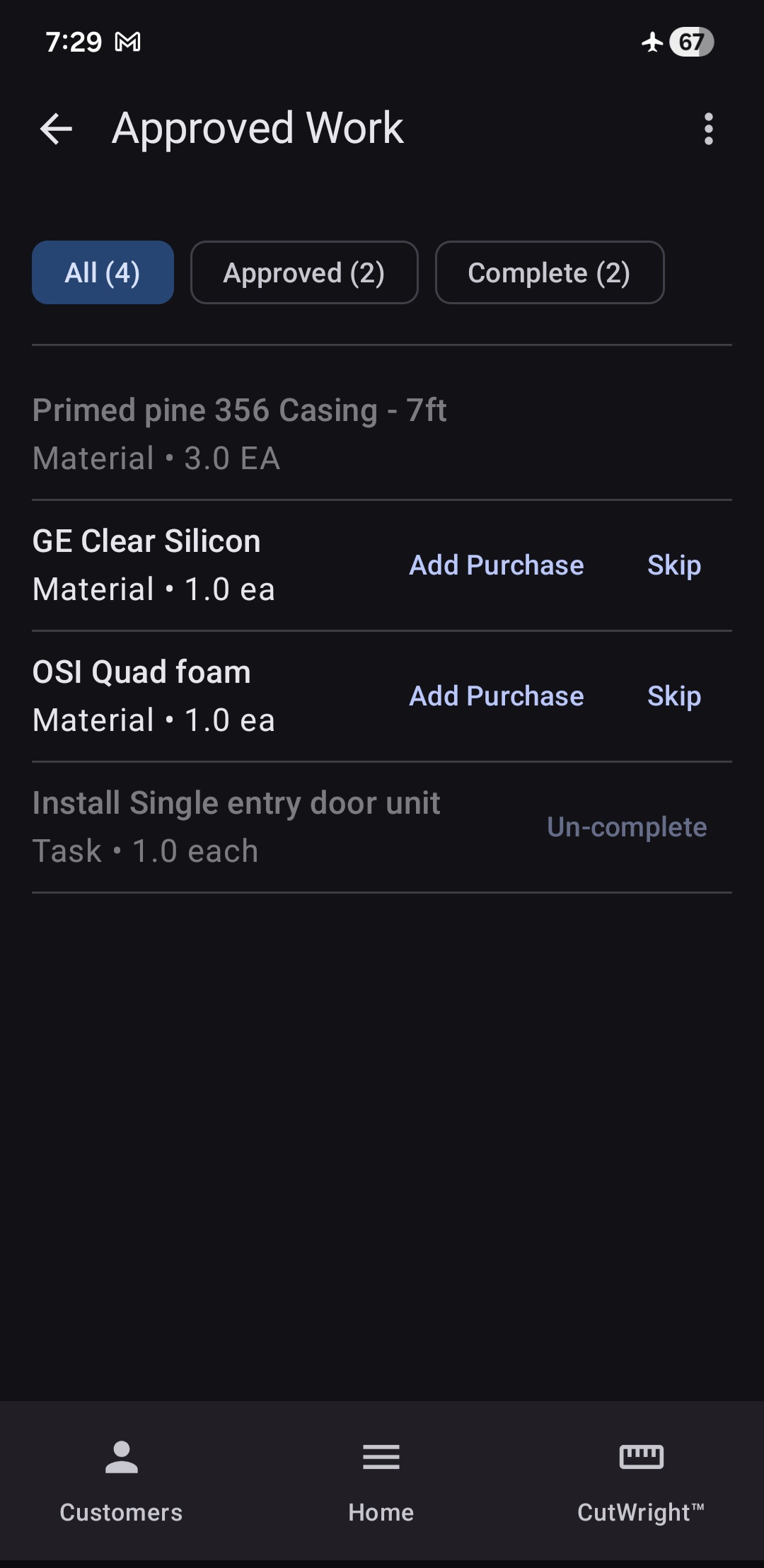764x1568 pixels.
Task: Select the All (4) filter chip
Action: point(102,272)
